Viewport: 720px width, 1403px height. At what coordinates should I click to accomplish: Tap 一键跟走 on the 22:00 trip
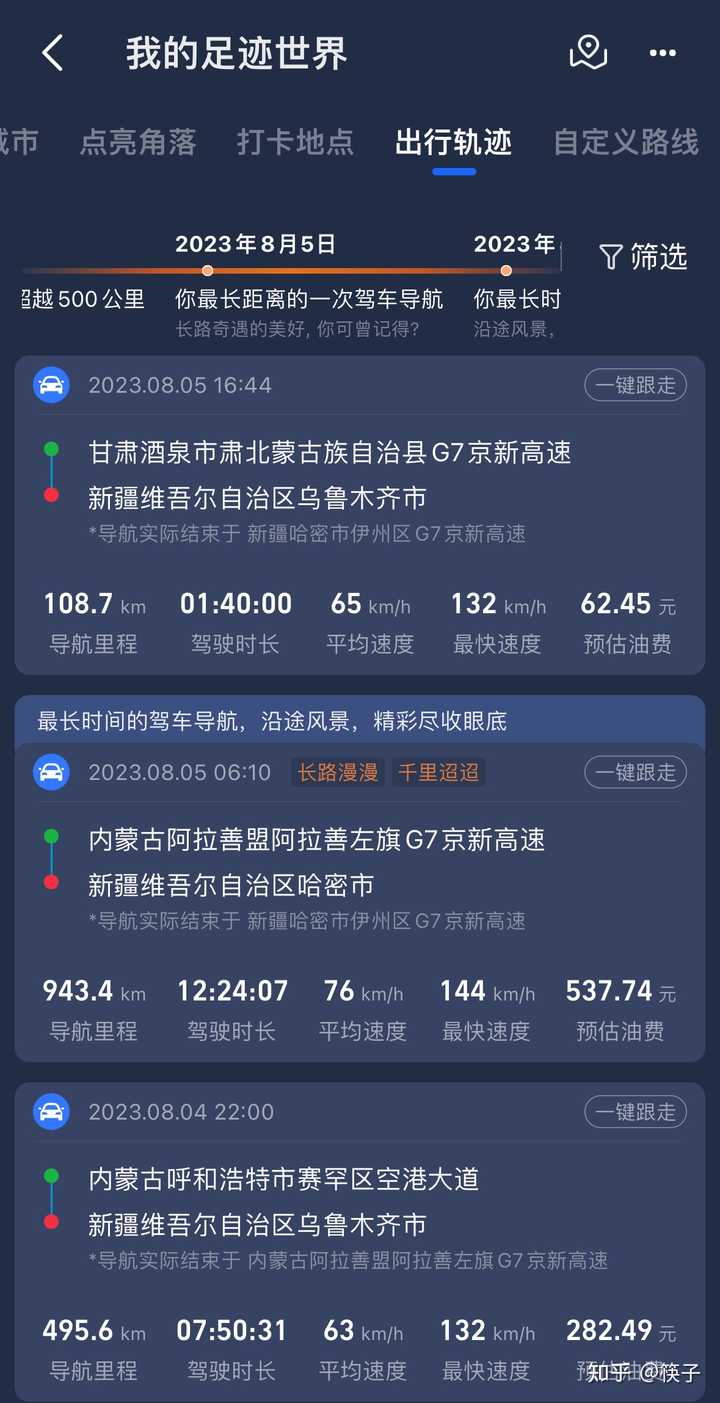point(635,1112)
